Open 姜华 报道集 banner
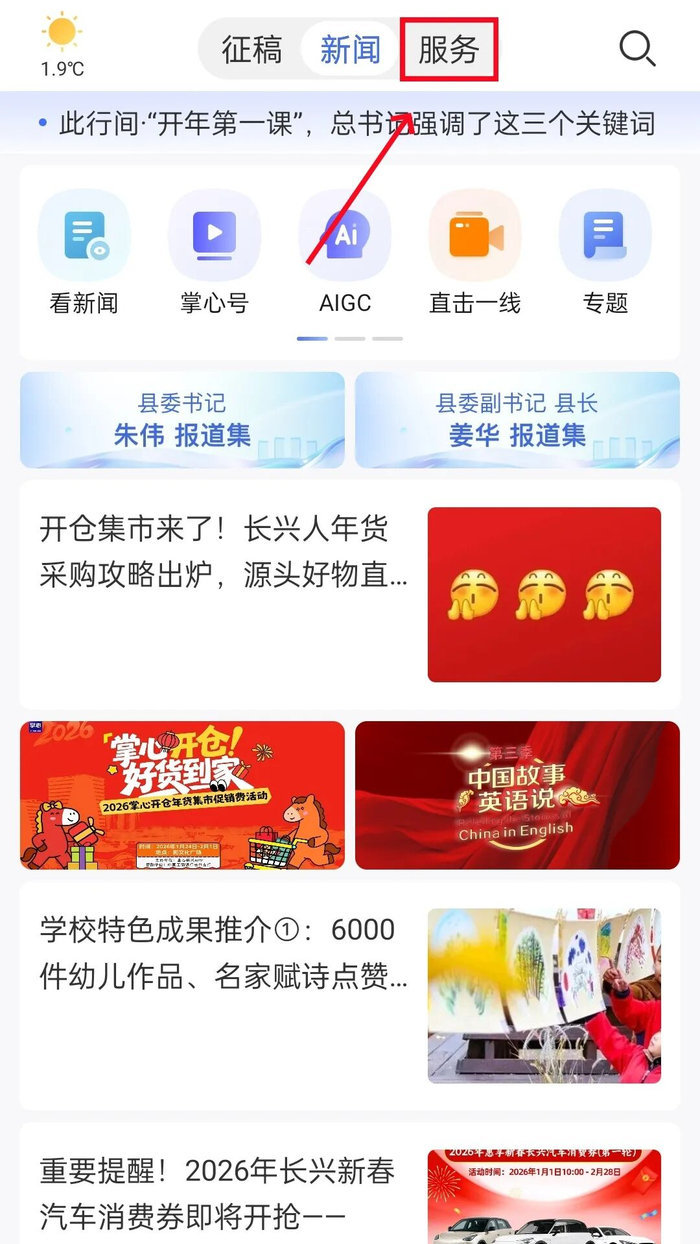Viewport: 700px width, 1244px height. tap(517, 420)
